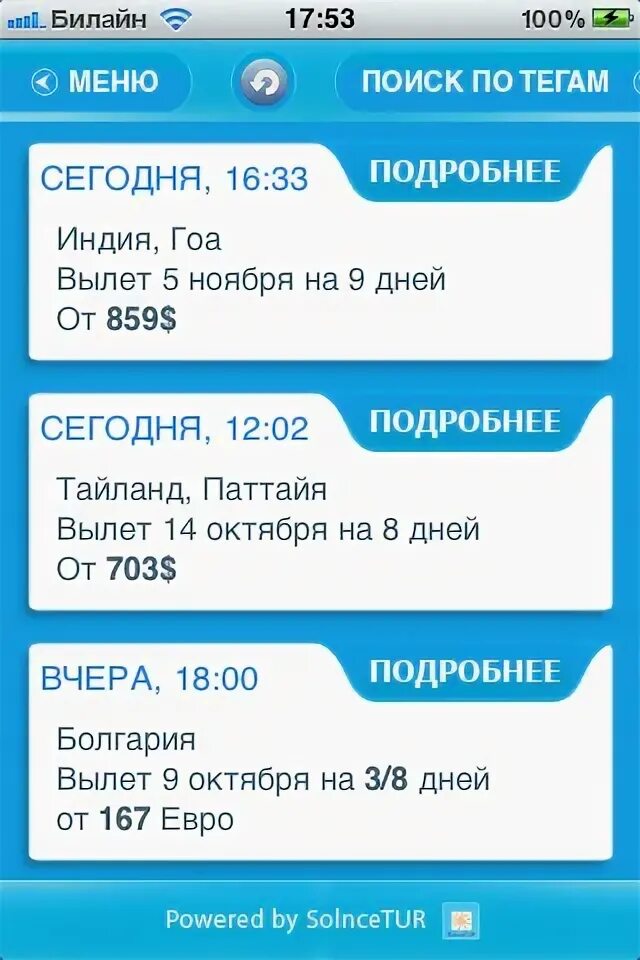Tap the refresh icon
Image resolution: width=640 pixels, height=960 pixels.
click(x=264, y=82)
